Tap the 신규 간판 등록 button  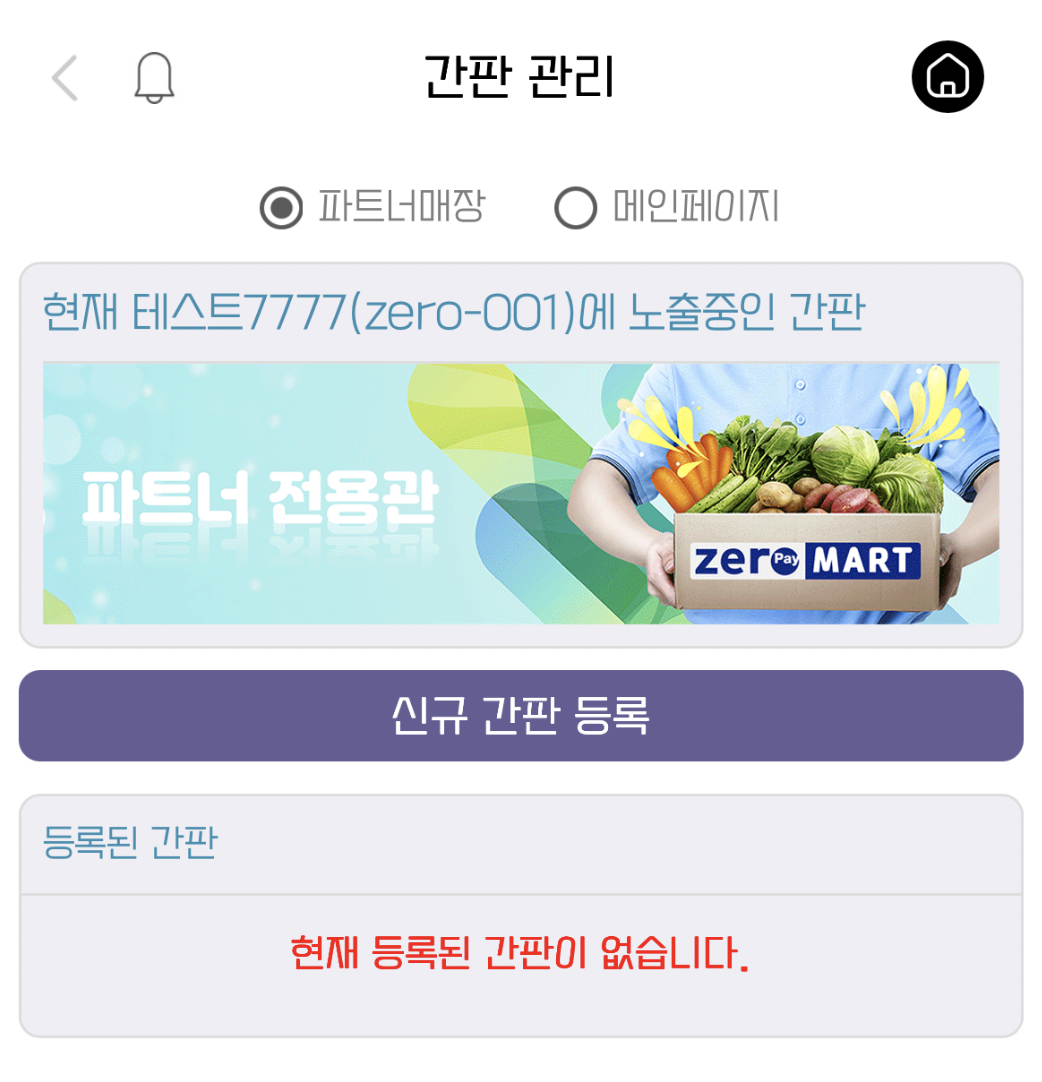click(521, 716)
